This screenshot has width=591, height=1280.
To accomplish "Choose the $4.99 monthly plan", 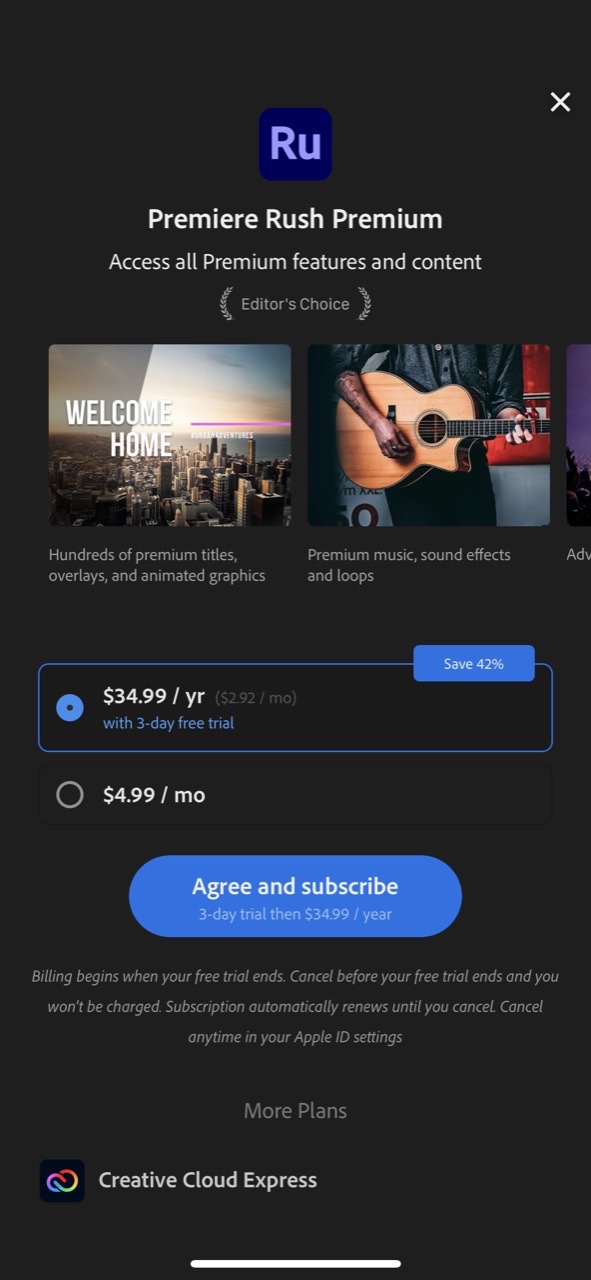I will point(295,795).
